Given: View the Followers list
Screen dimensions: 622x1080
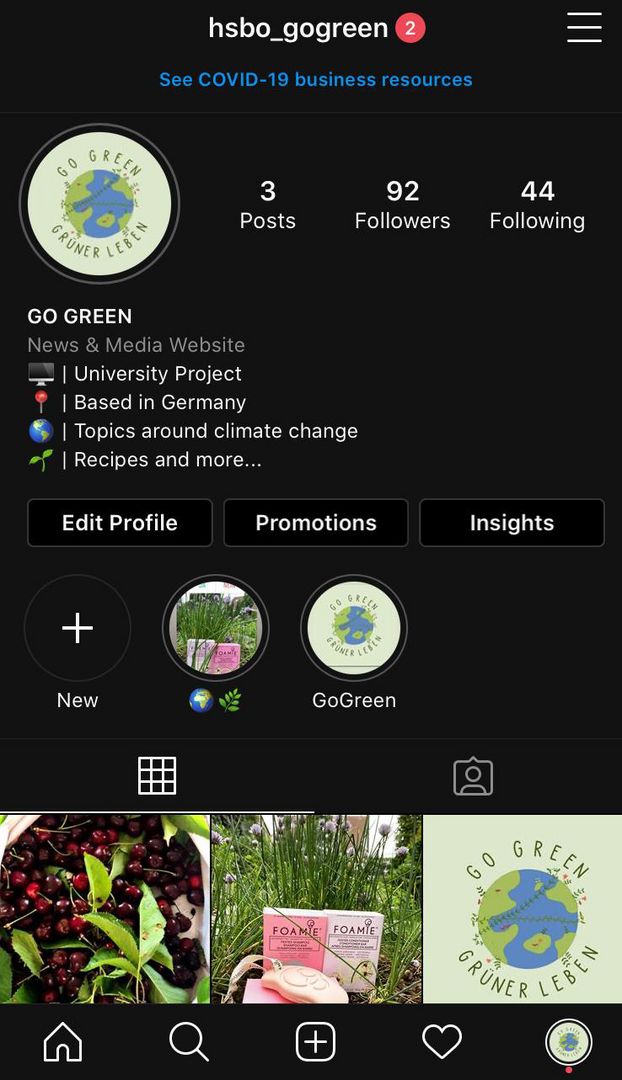Looking at the screenshot, I should tap(402, 205).
